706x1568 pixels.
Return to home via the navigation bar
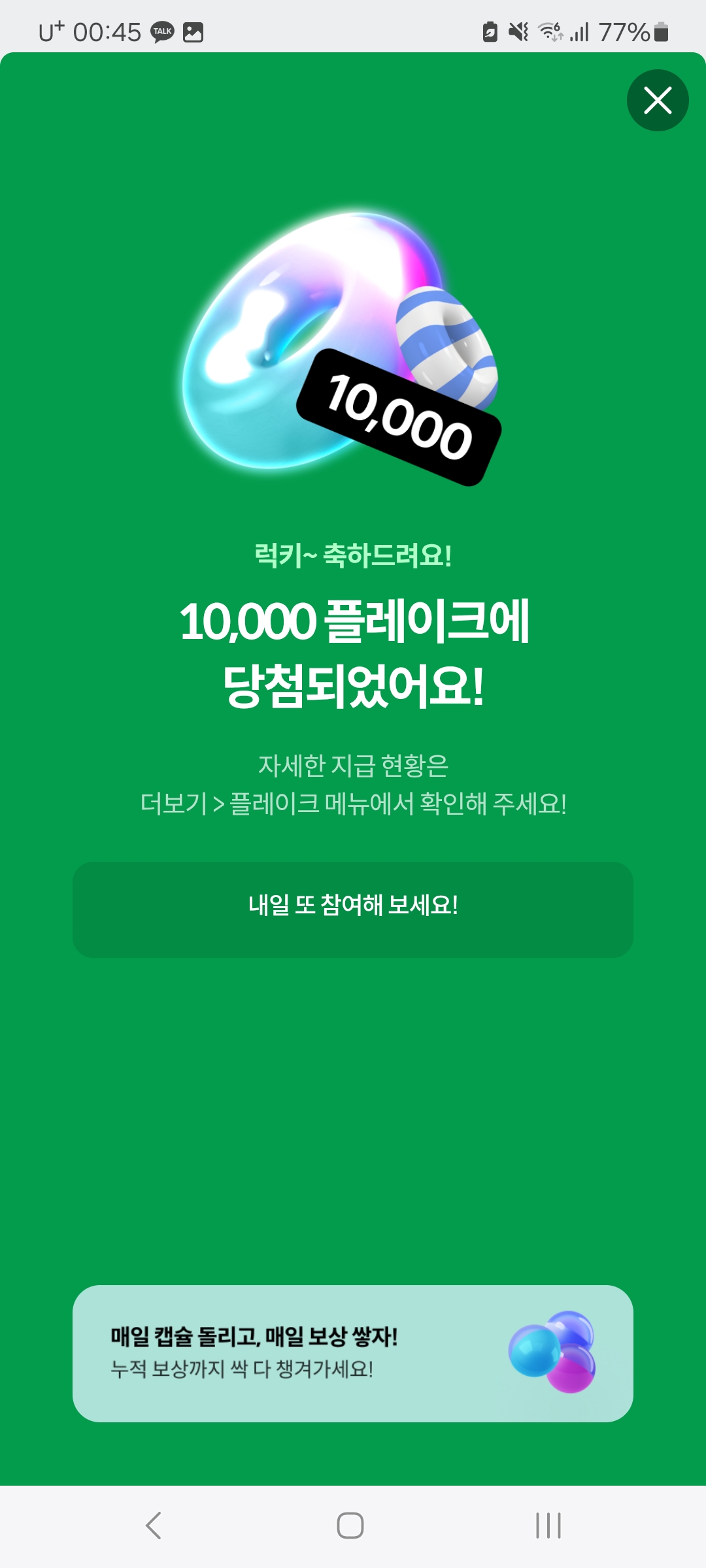tap(350, 1526)
